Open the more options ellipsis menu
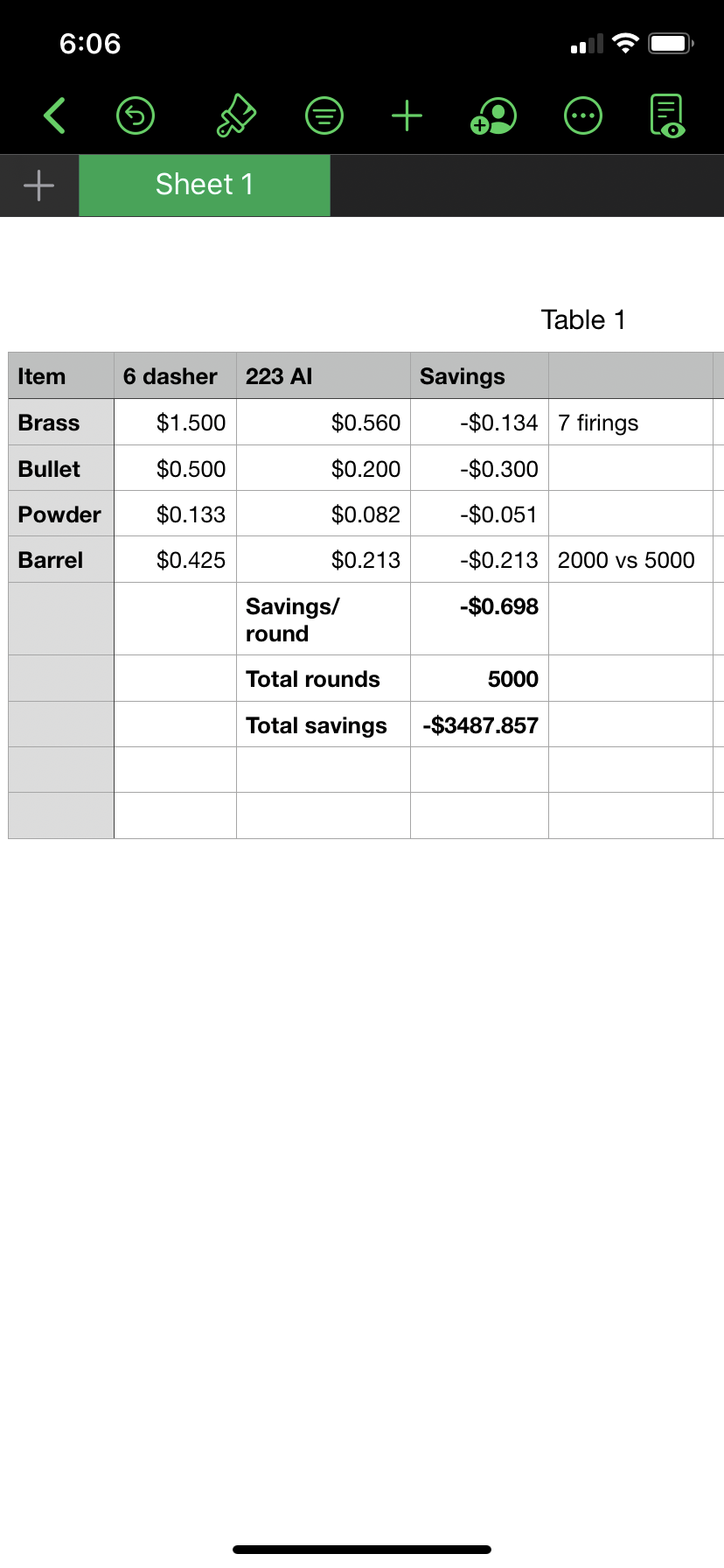The height and width of the screenshot is (1568, 724). [583, 115]
